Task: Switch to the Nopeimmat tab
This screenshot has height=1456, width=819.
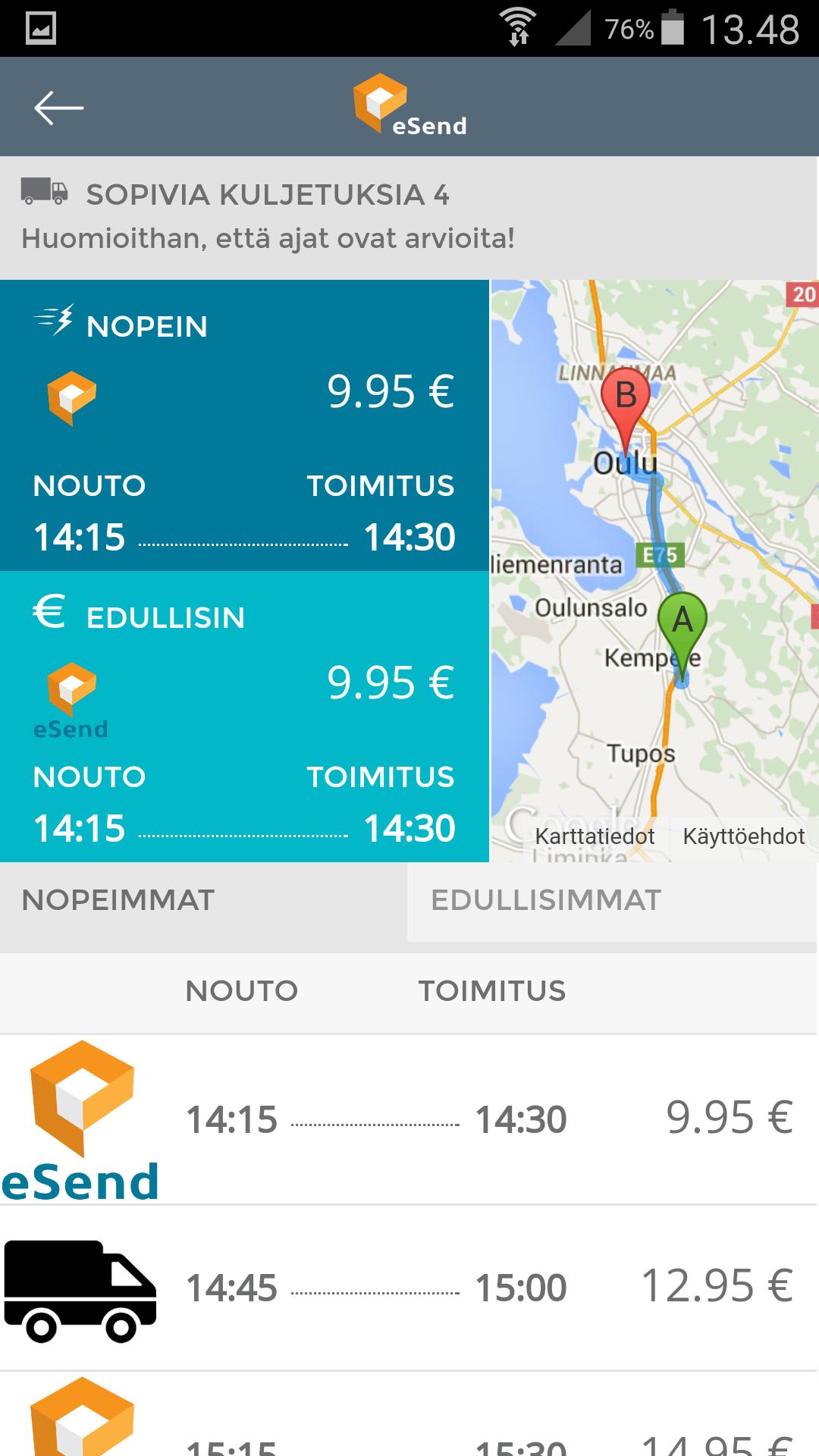Action: point(202,900)
